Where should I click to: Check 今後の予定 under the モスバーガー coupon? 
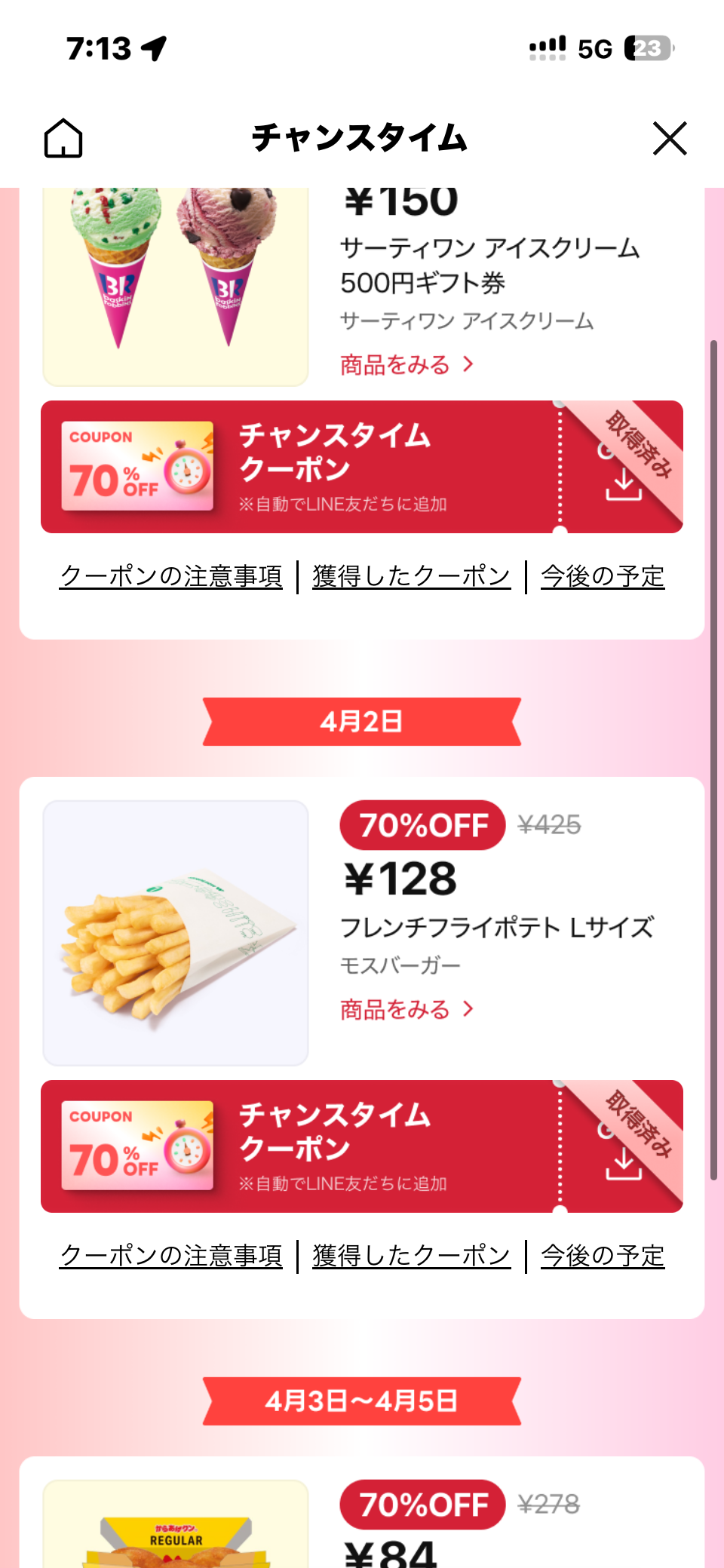point(603,1256)
